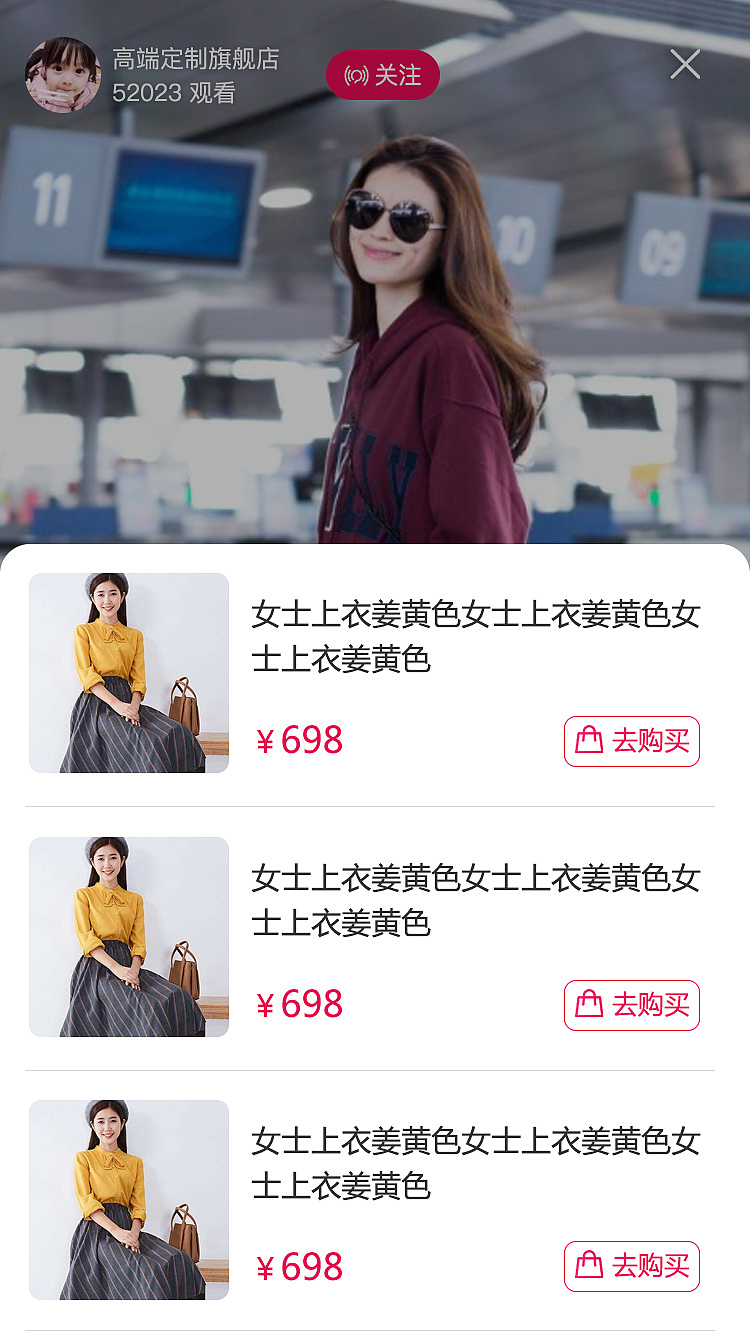Click the bag icon on third product's buy button
Image resolution: width=750 pixels, height=1334 pixels.
[588, 1266]
